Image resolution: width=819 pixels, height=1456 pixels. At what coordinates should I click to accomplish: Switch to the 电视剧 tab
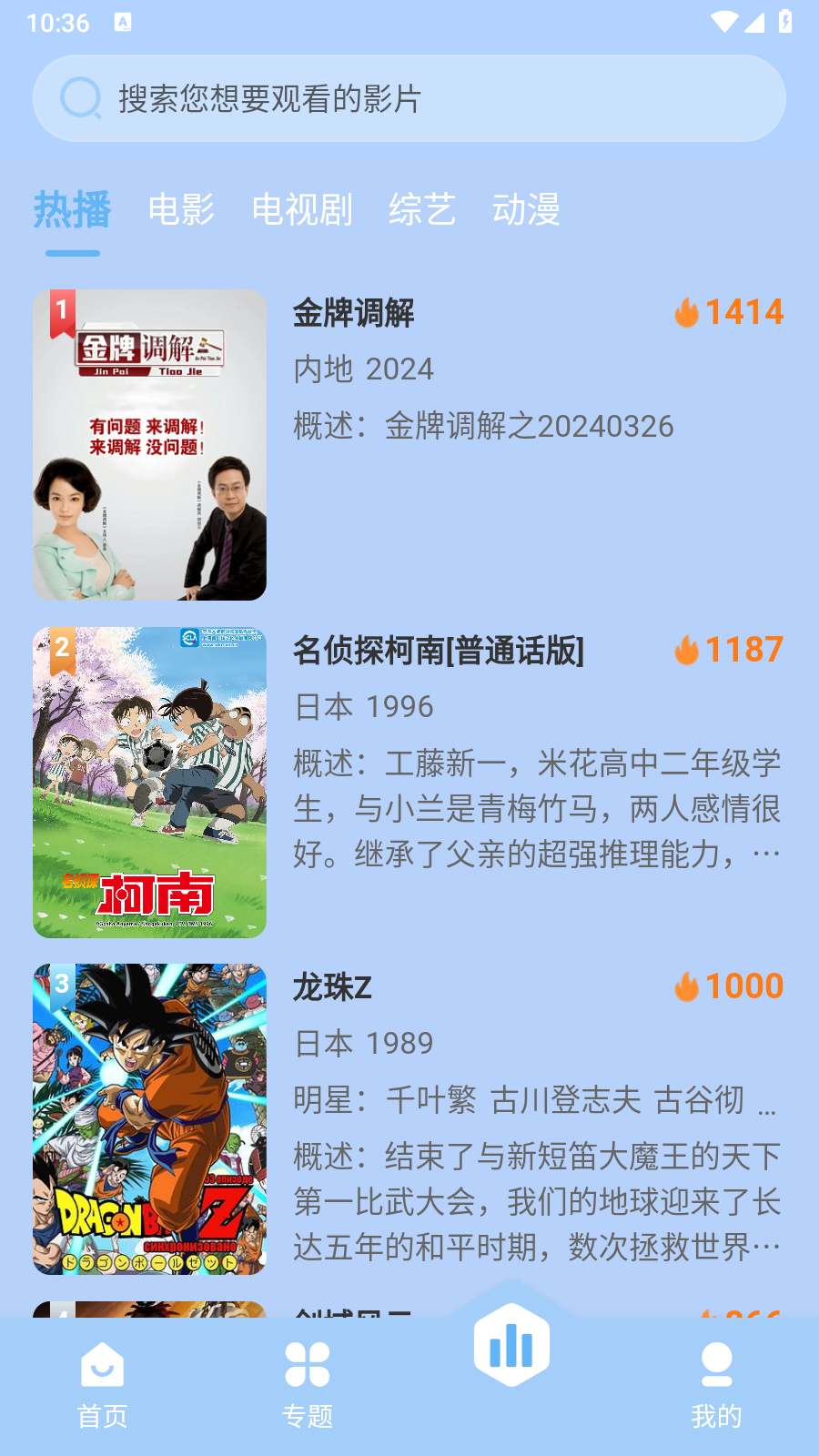(x=301, y=210)
